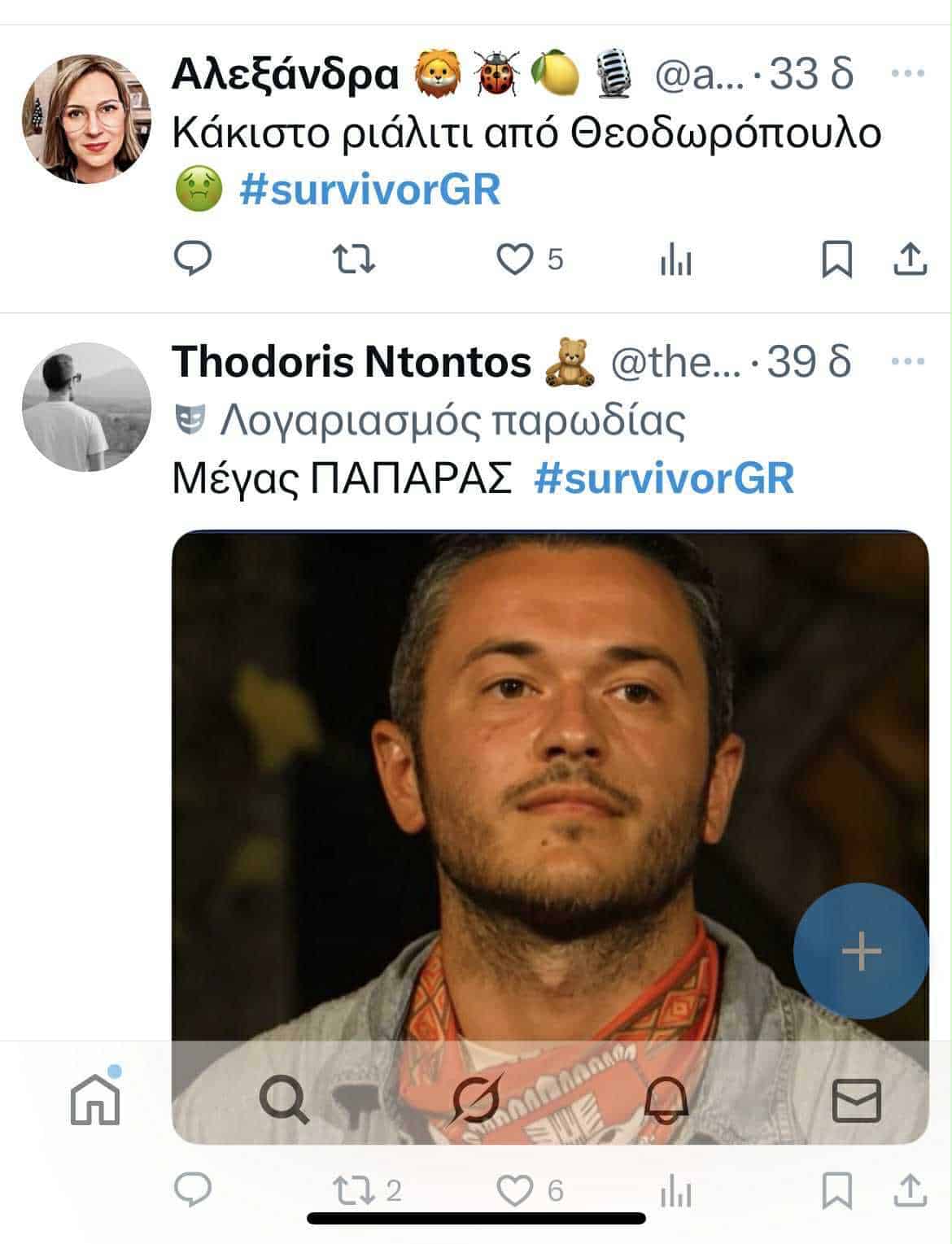View analytics of Αλεξάνδρα's post

(675, 261)
